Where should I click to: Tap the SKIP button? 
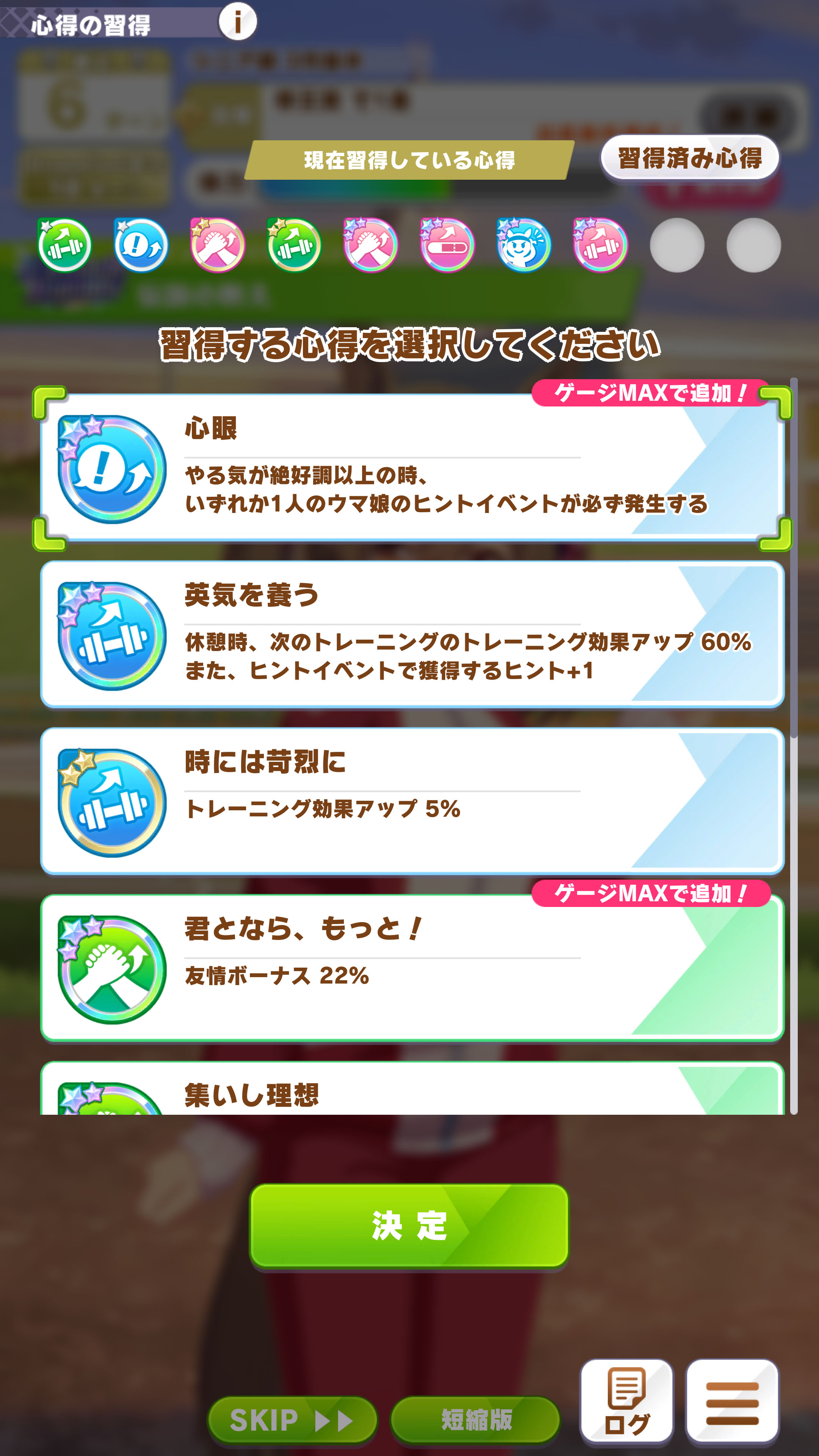tap(292, 1419)
